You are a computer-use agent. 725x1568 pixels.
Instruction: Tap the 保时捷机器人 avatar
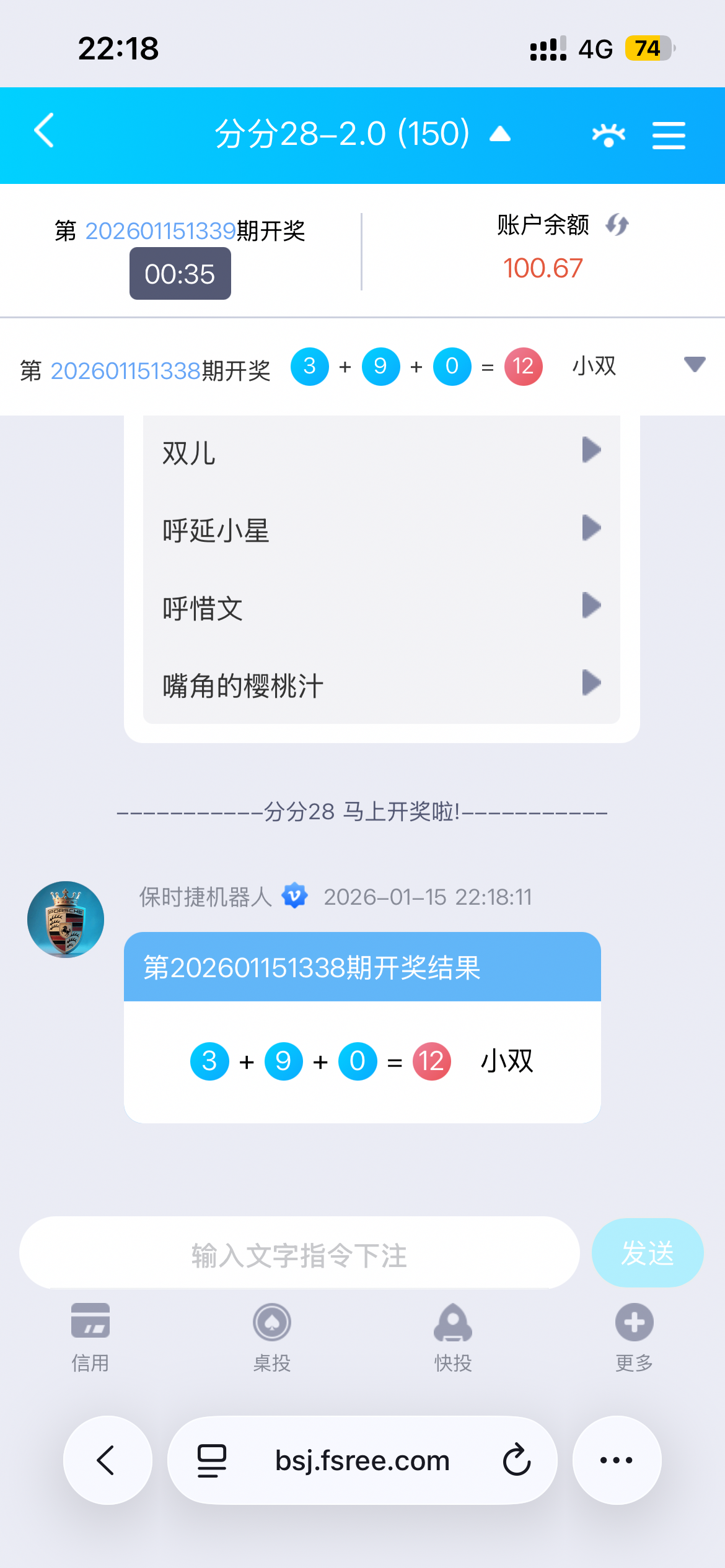coord(66,919)
